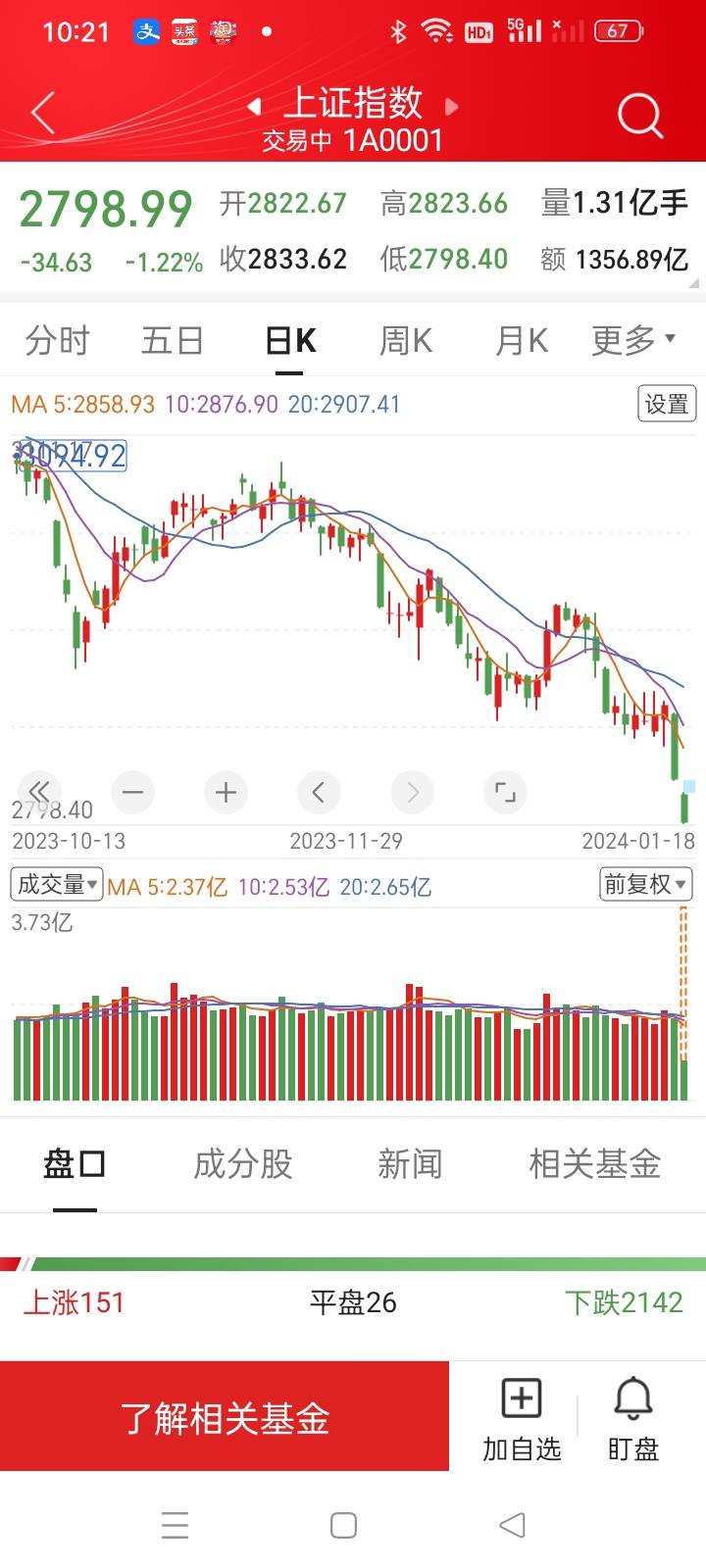Switch to the 周K tab

(x=406, y=340)
